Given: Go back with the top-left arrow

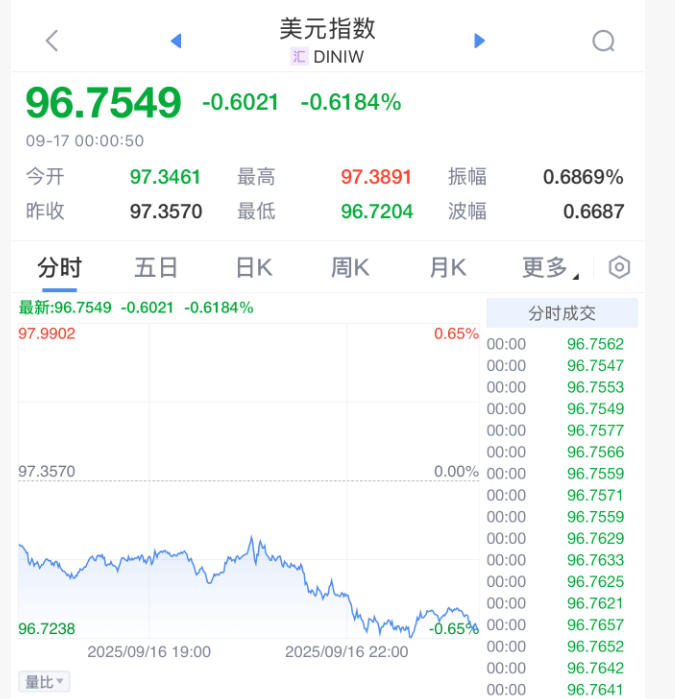Looking at the screenshot, I should 52,41.
